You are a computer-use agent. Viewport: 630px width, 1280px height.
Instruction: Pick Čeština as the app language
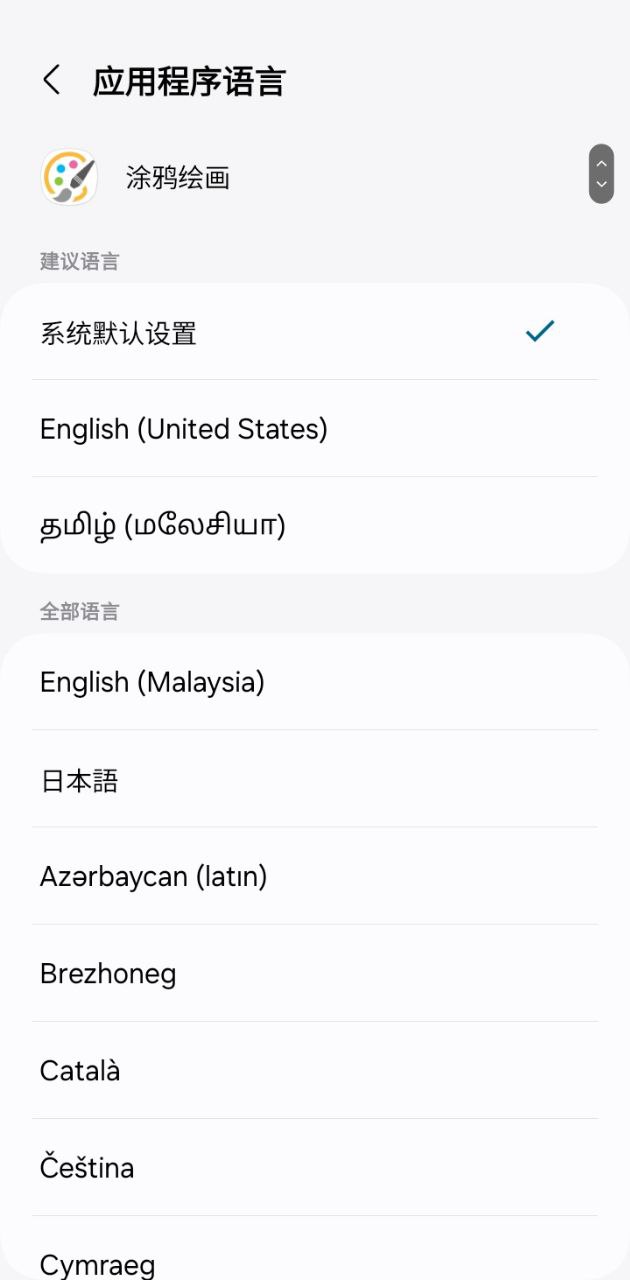(x=315, y=1167)
